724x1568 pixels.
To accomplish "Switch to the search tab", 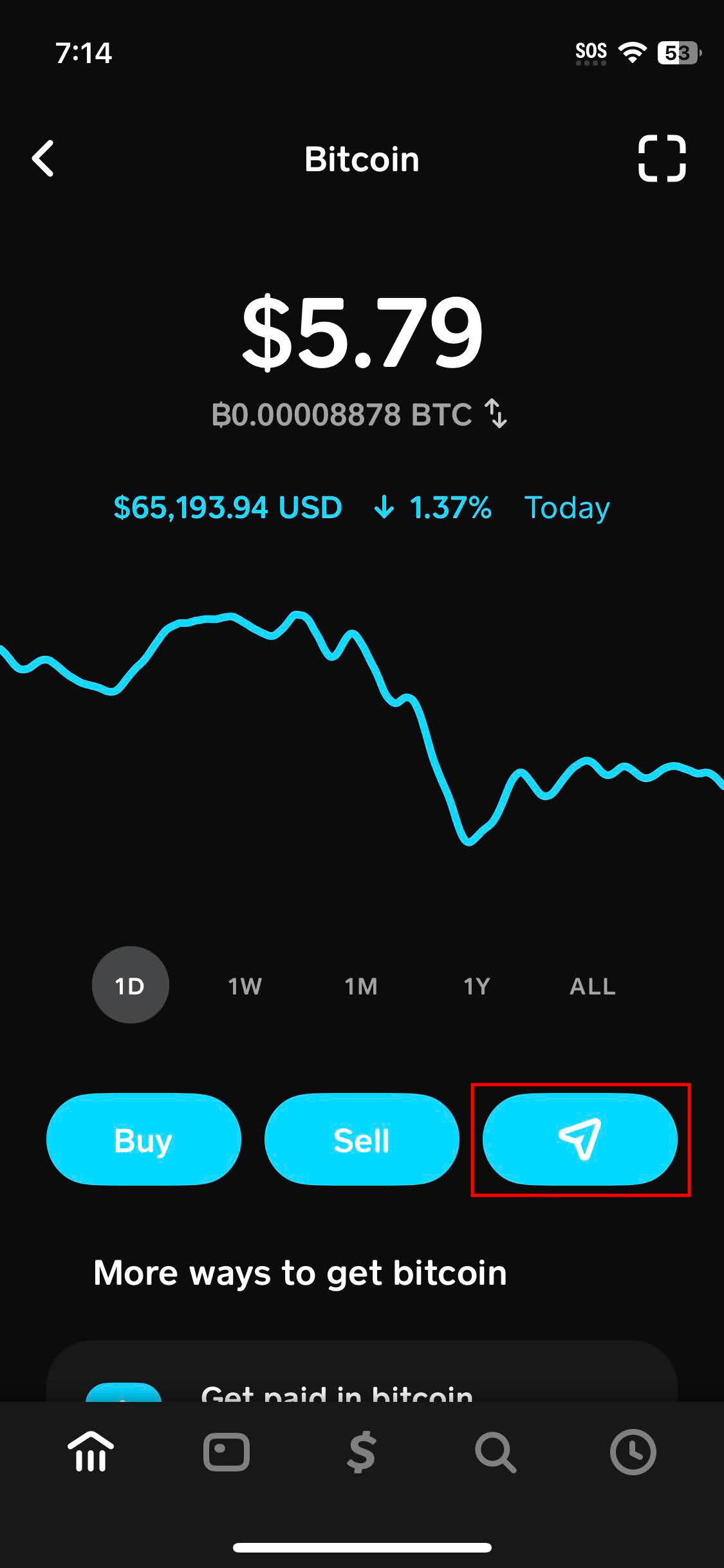I will [x=496, y=1452].
